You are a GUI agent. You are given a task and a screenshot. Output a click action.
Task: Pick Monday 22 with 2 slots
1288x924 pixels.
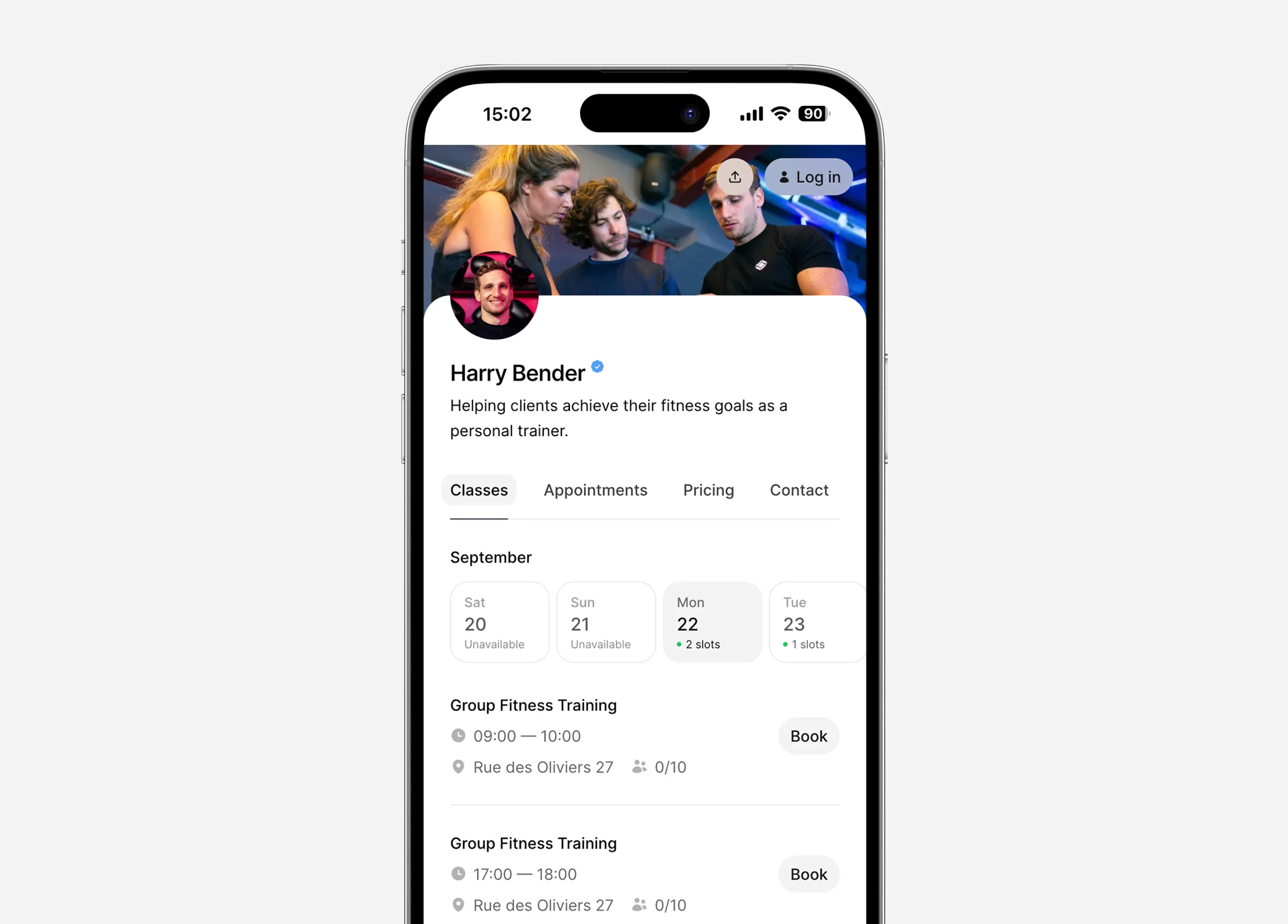coord(712,622)
